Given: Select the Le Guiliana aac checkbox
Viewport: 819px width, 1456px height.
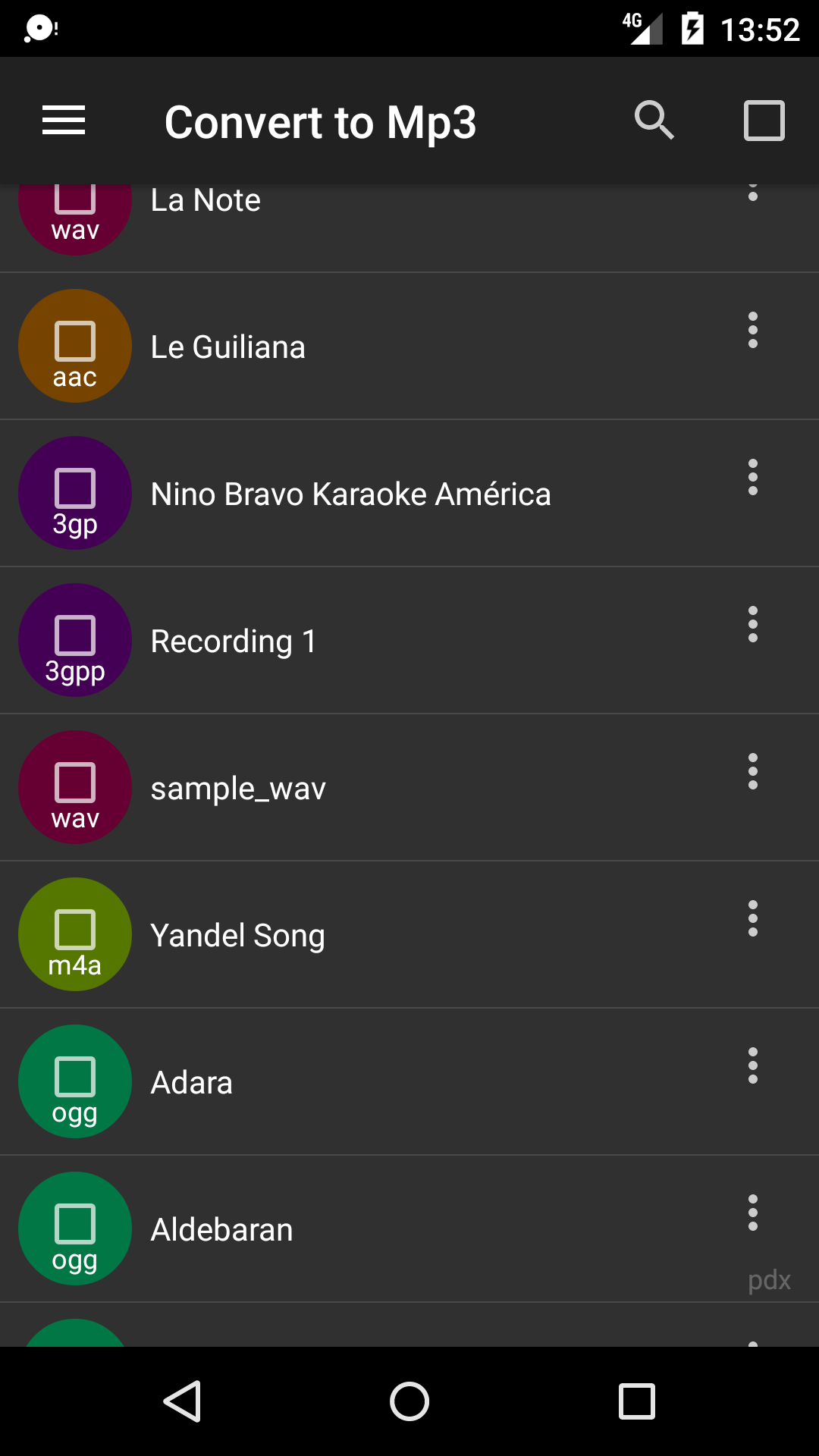Looking at the screenshot, I should click(x=75, y=341).
